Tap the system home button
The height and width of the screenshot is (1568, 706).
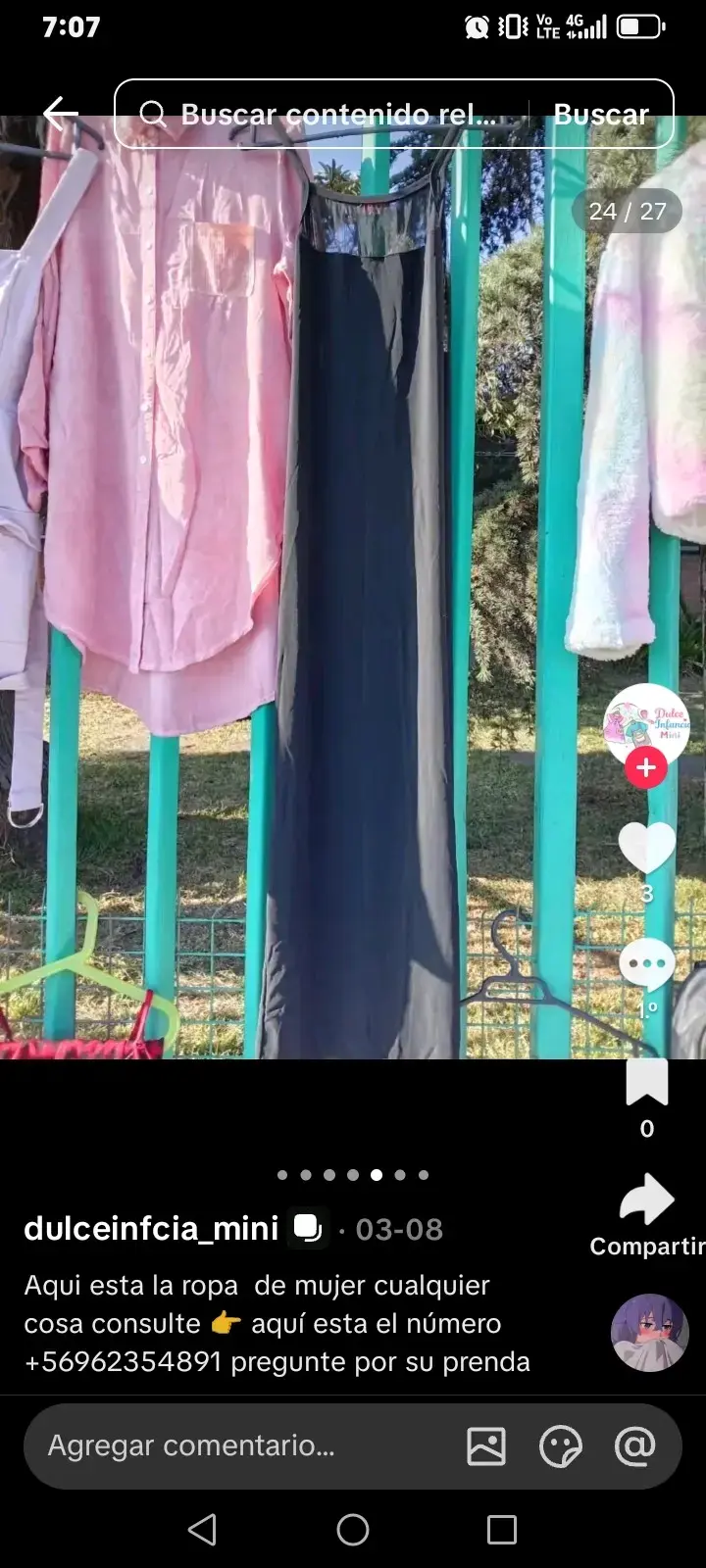point(353,1529)
